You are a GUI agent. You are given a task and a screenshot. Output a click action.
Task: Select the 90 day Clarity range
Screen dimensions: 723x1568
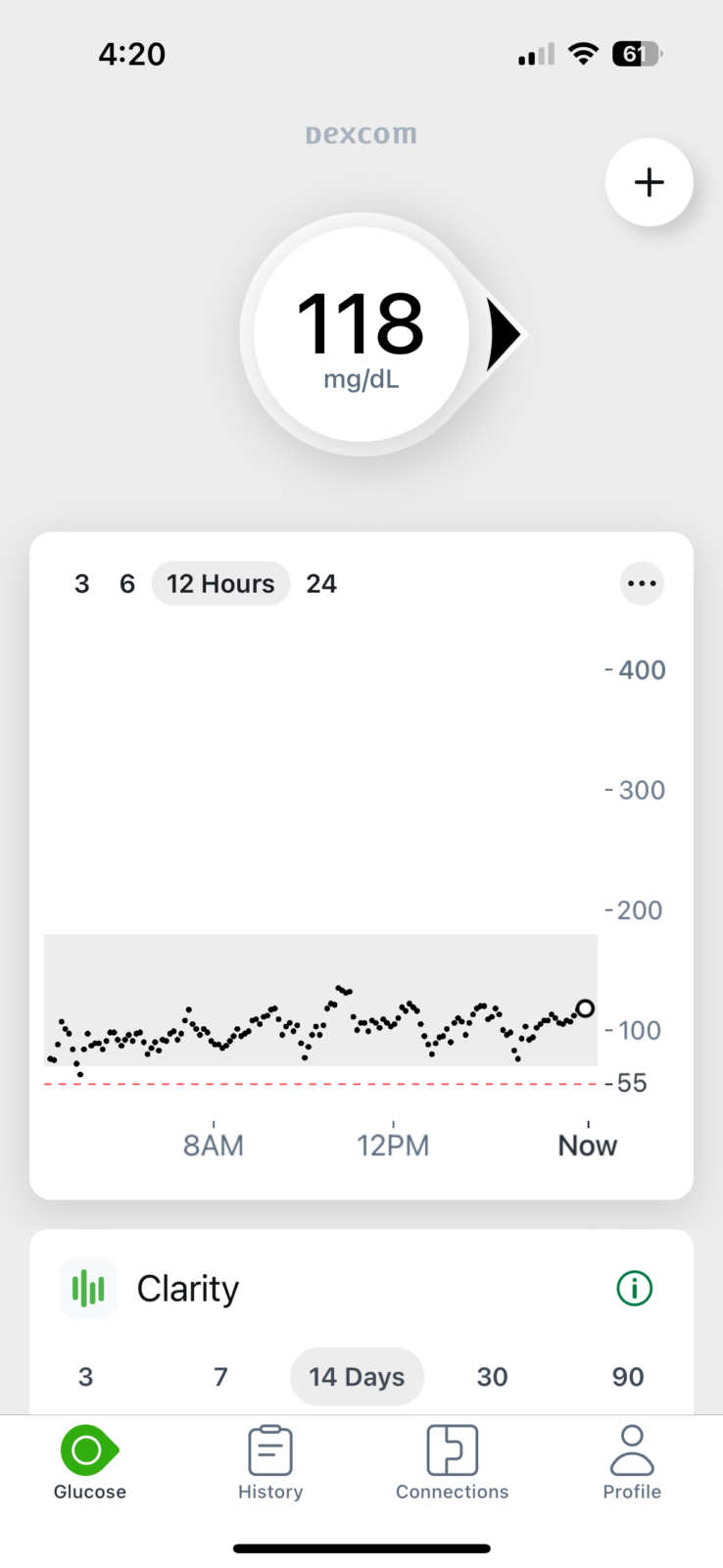tap(627, 1376)
